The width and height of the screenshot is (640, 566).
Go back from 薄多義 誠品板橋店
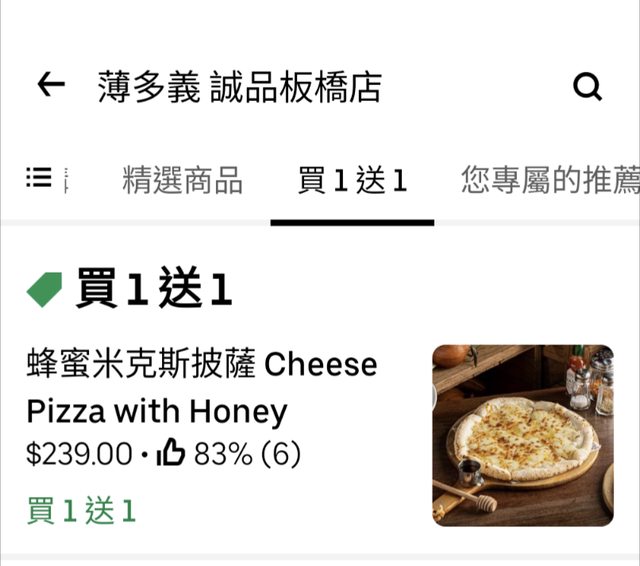[x=51, y=86]
